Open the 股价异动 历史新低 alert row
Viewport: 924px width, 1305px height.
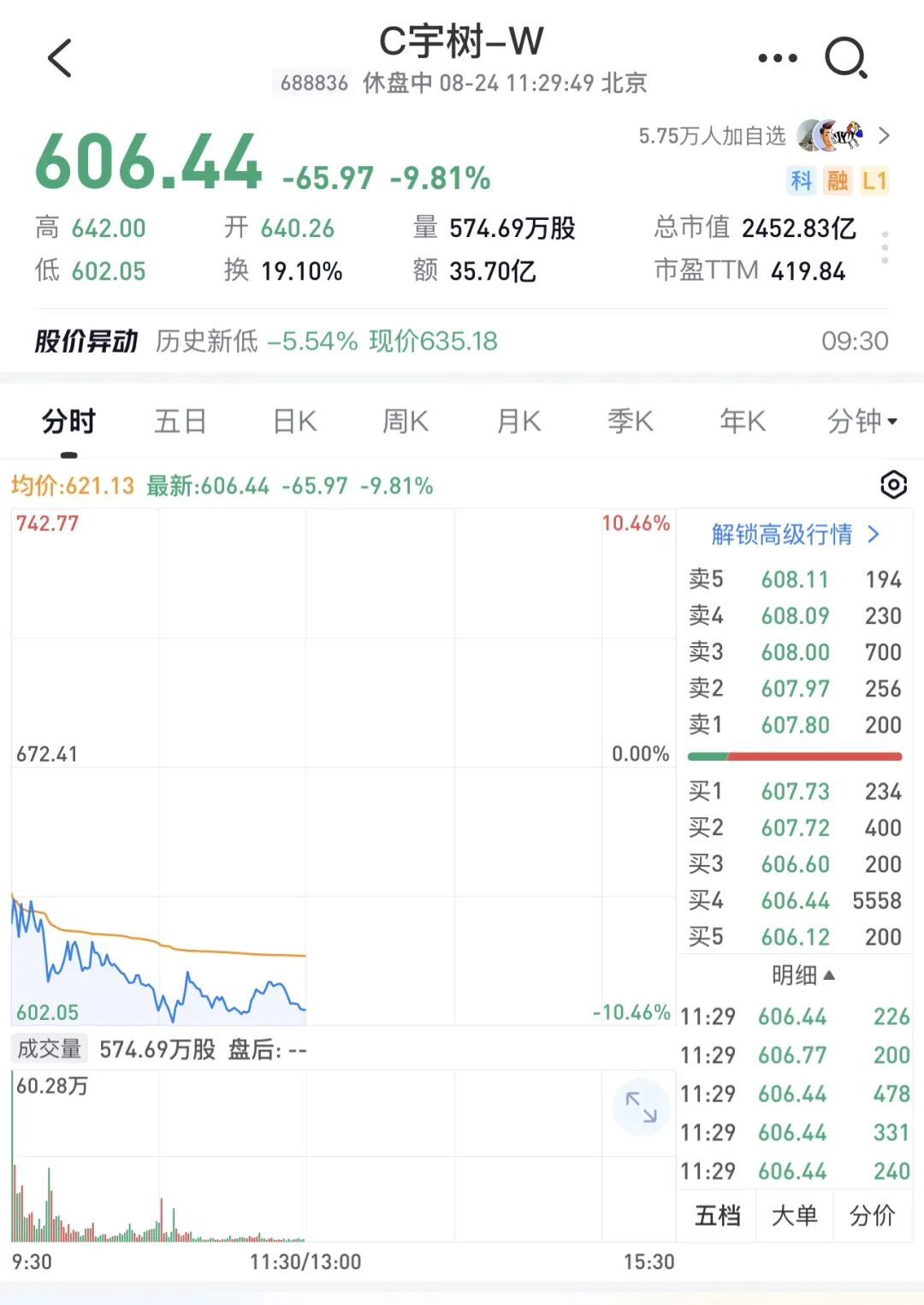click(462, 341)
